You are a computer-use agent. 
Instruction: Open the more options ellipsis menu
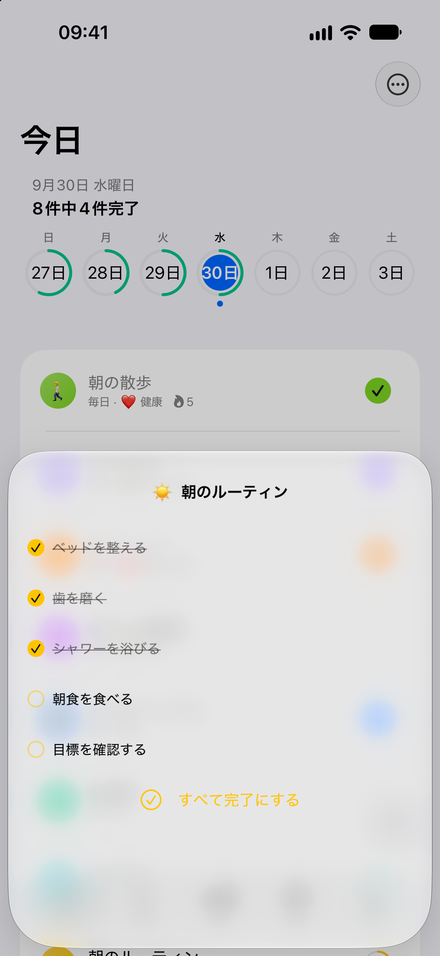click(x=398, y=84)
